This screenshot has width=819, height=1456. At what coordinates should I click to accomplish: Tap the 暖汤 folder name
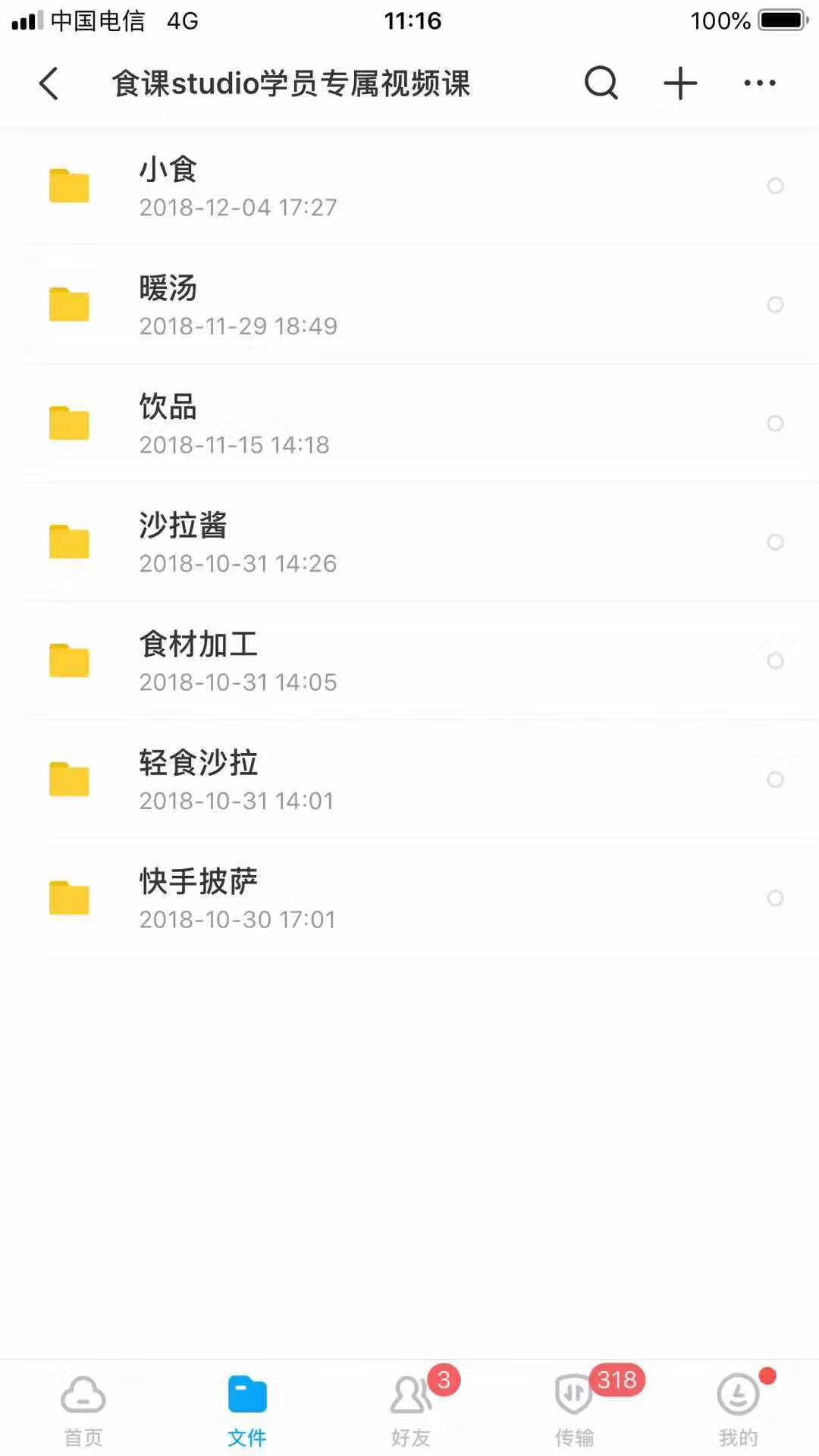point(168,289)
